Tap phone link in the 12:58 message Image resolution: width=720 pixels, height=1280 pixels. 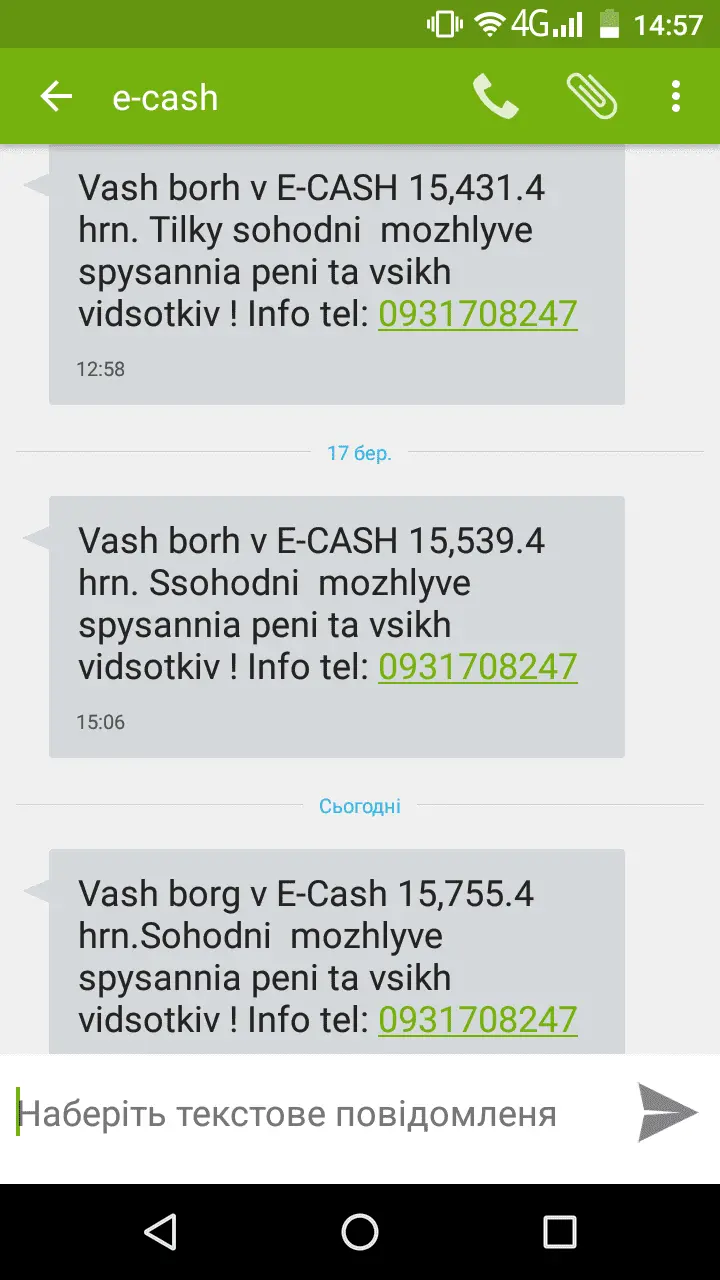[x=477, y=314]
